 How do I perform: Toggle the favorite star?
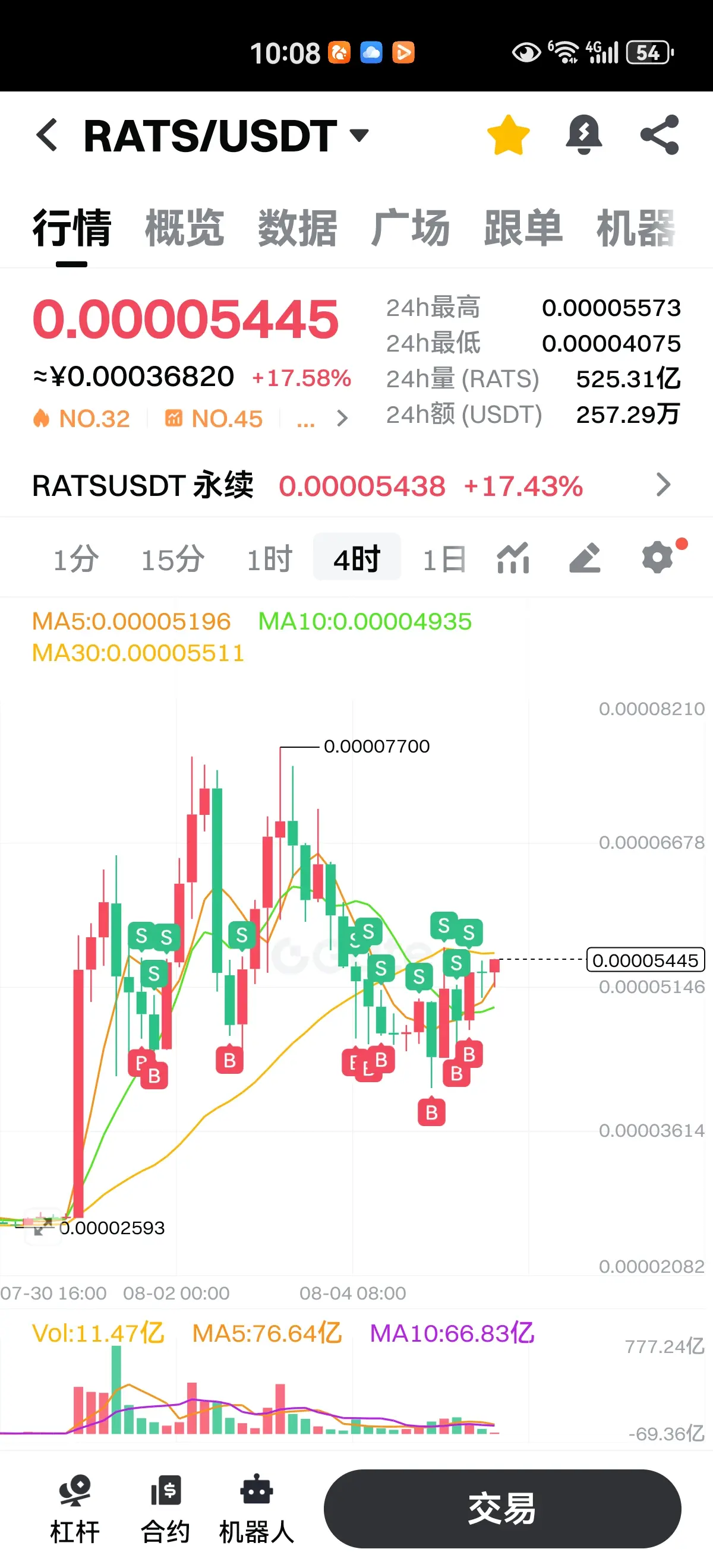point(509,135)
